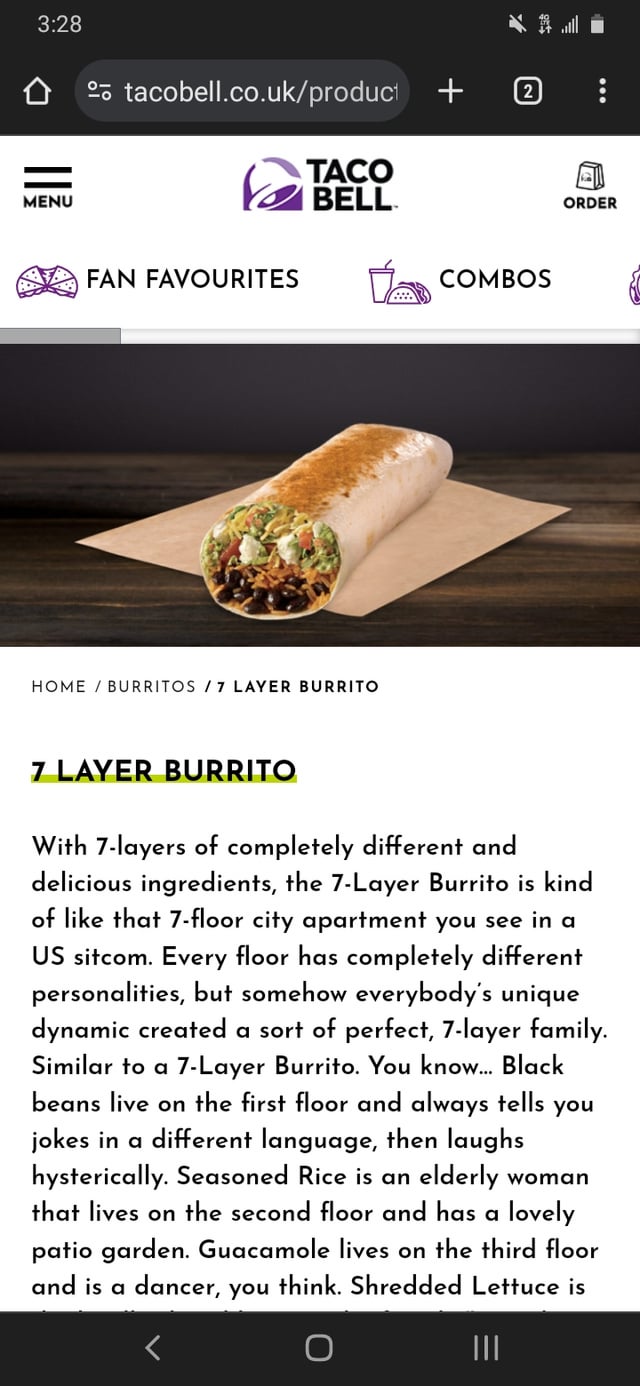
Task: Start an order with the Order button
Action: (590, 186)
